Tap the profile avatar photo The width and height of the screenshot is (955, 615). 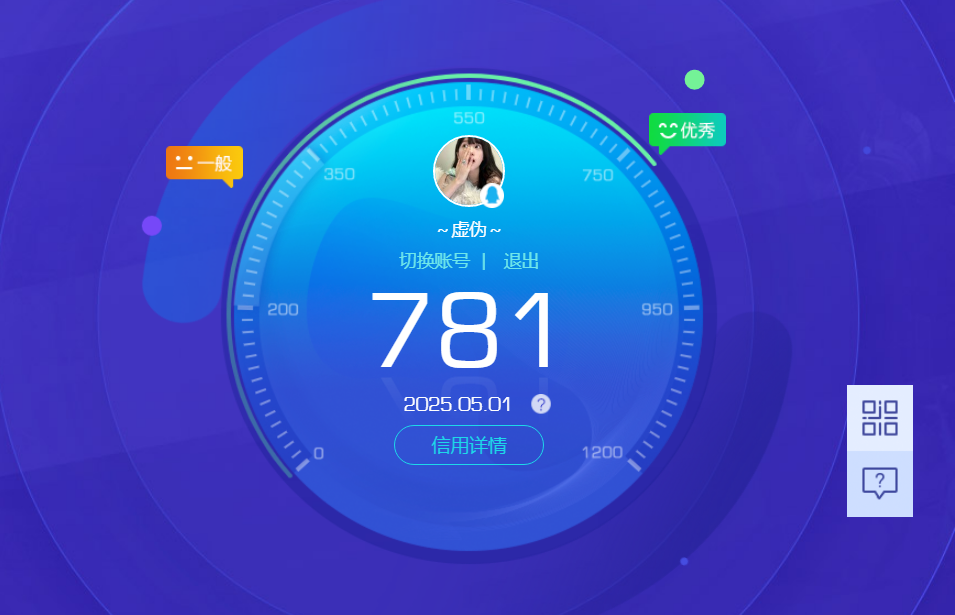pyautogui.click(x=468, y=170)
